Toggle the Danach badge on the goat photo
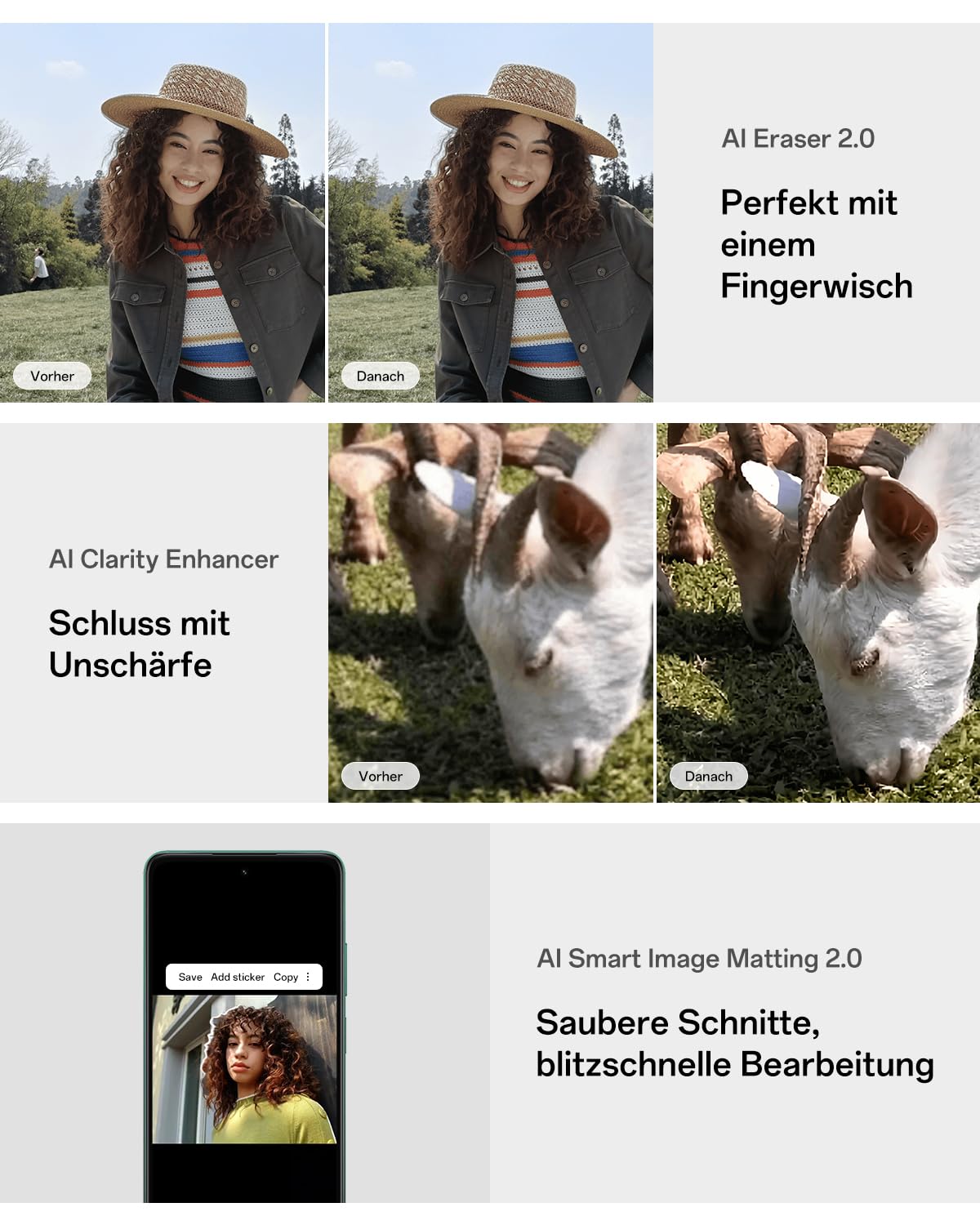 [x=707, y=776]
